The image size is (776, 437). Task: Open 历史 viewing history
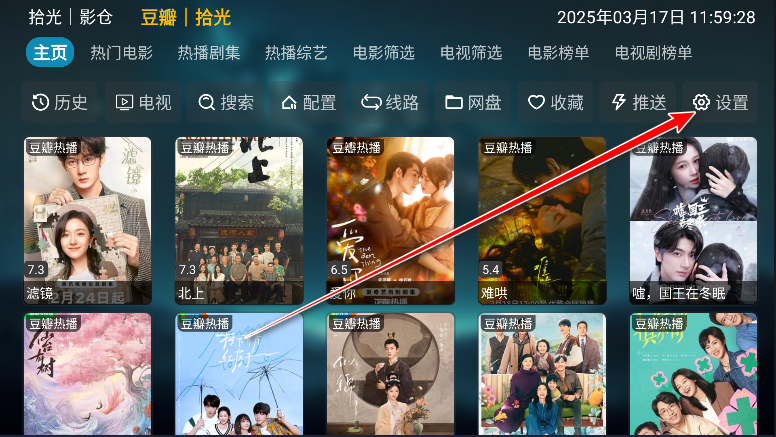60,102
